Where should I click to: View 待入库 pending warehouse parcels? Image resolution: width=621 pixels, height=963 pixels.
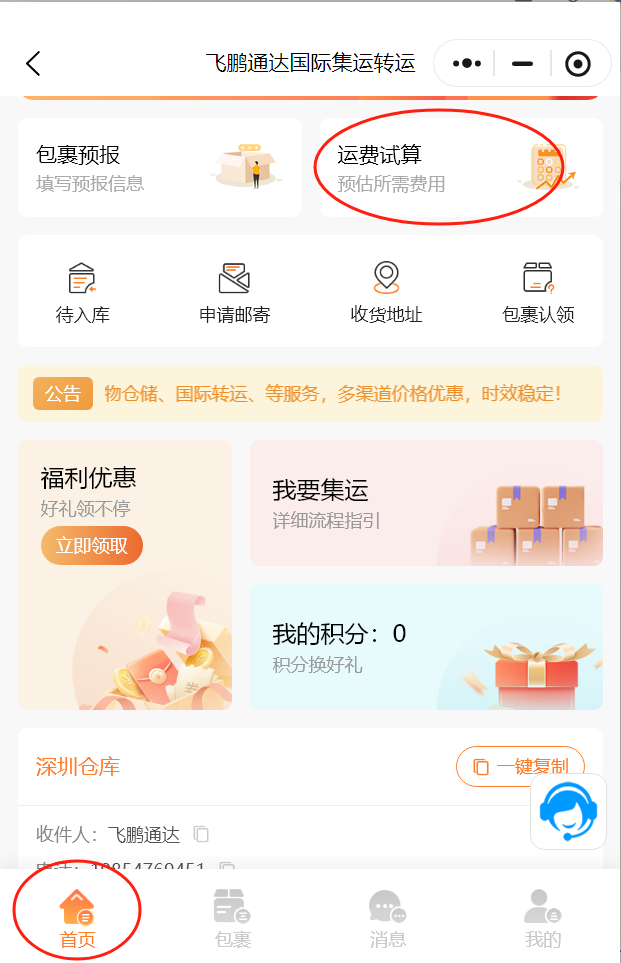pos(83,292)
